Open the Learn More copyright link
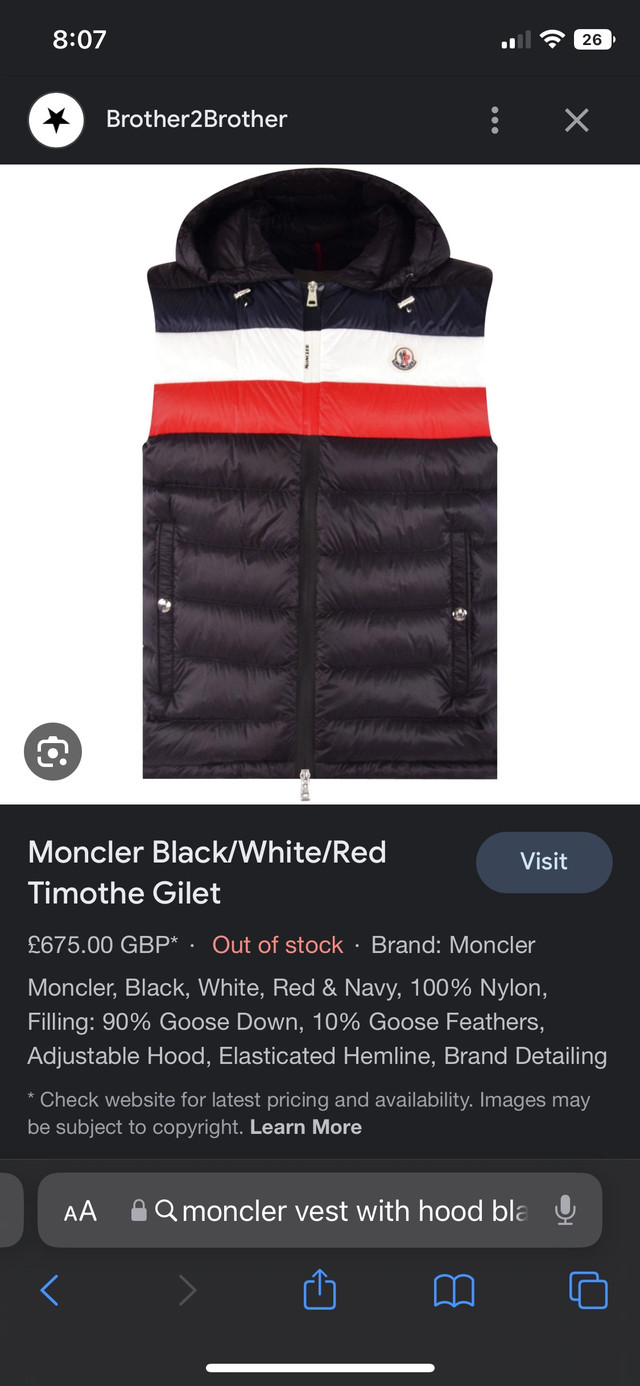The width and height of the screenshot is (640, 1386). (x=306, y=1127)
